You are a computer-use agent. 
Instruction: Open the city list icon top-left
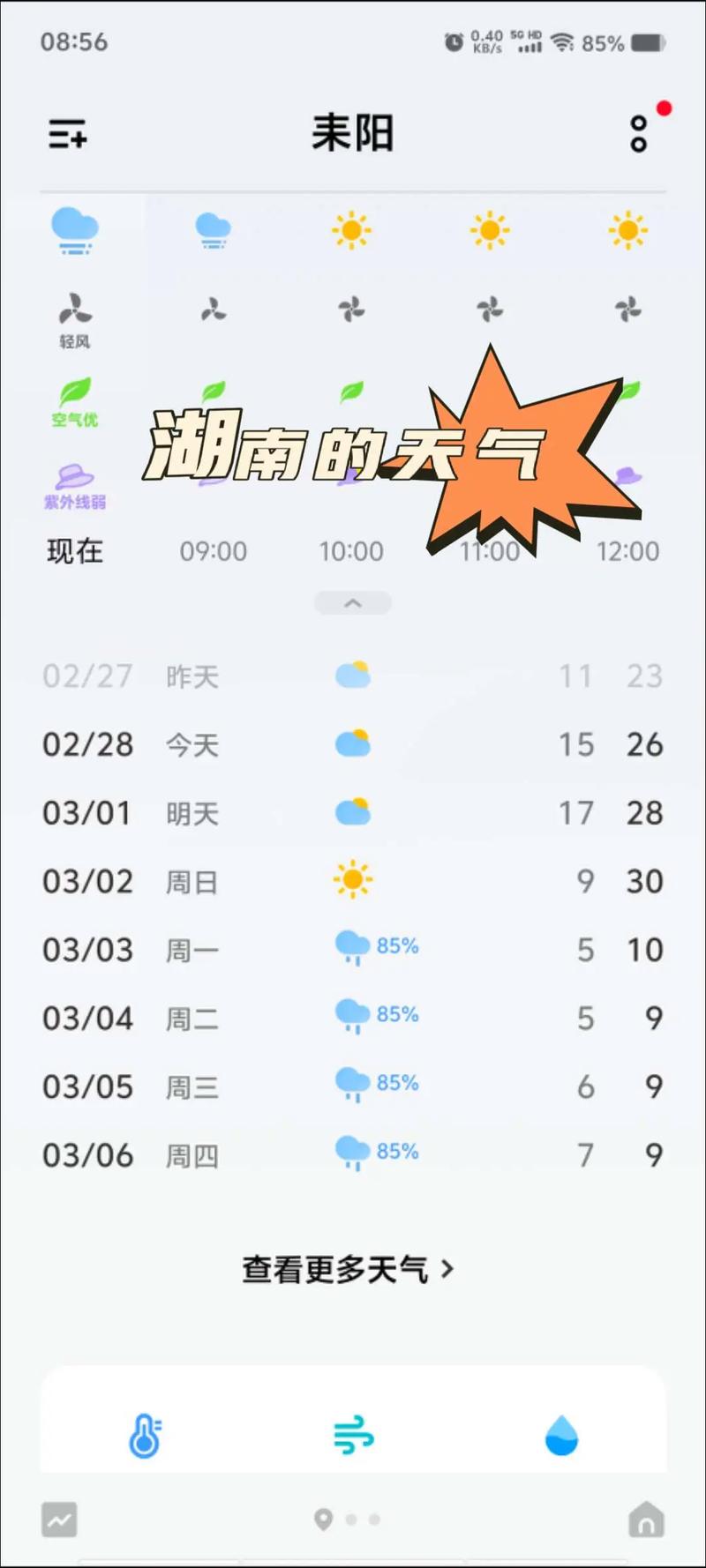coord(66,133)
